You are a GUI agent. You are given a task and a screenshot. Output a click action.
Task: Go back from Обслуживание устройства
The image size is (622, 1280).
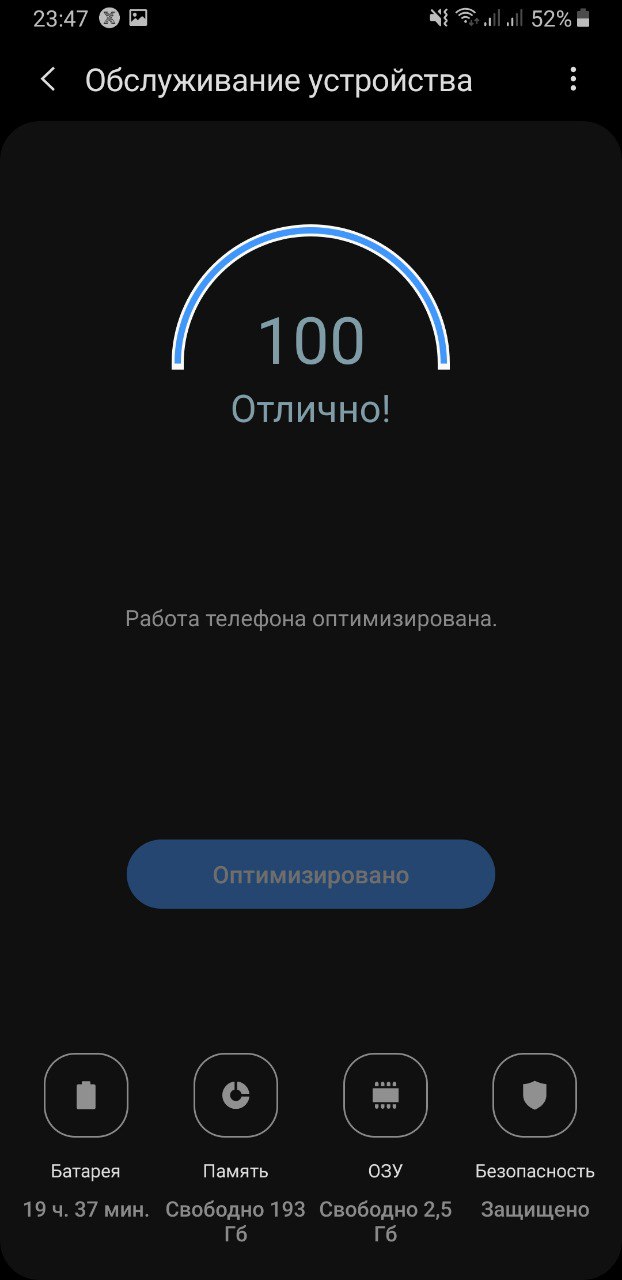point(48,80)
